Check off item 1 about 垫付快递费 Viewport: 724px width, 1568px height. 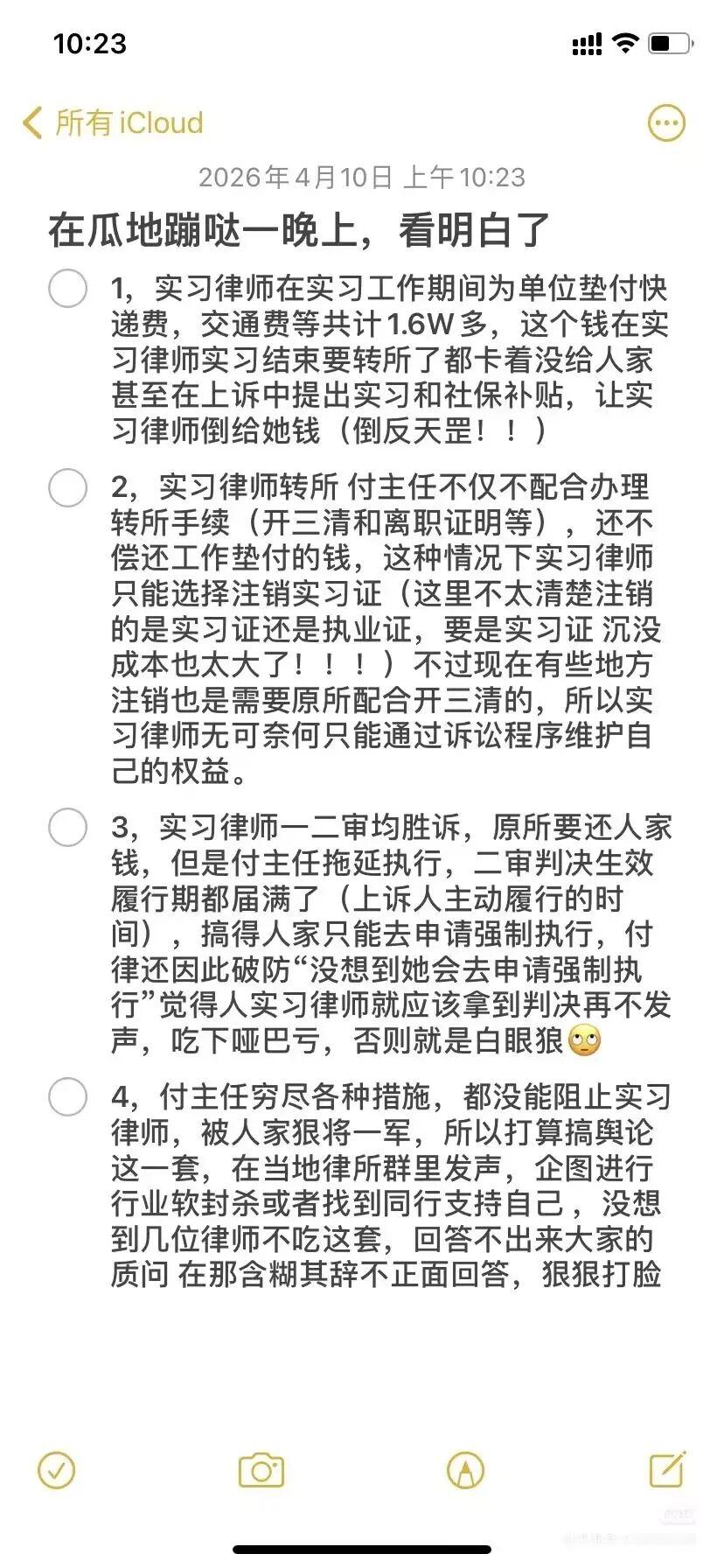tap(67, 289)
